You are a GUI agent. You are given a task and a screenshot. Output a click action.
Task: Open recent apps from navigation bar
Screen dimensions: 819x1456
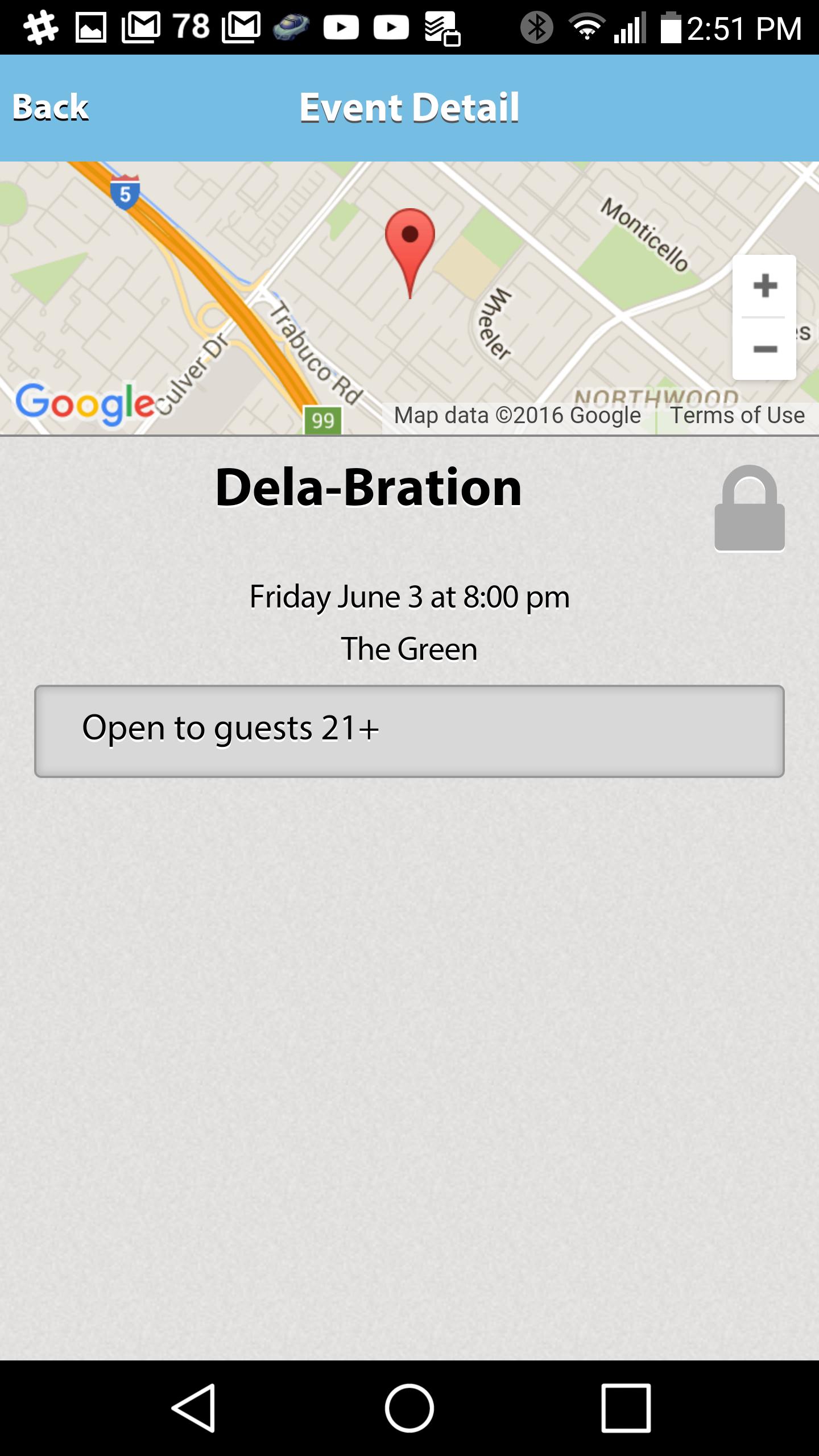click(x=626, y=1408)
